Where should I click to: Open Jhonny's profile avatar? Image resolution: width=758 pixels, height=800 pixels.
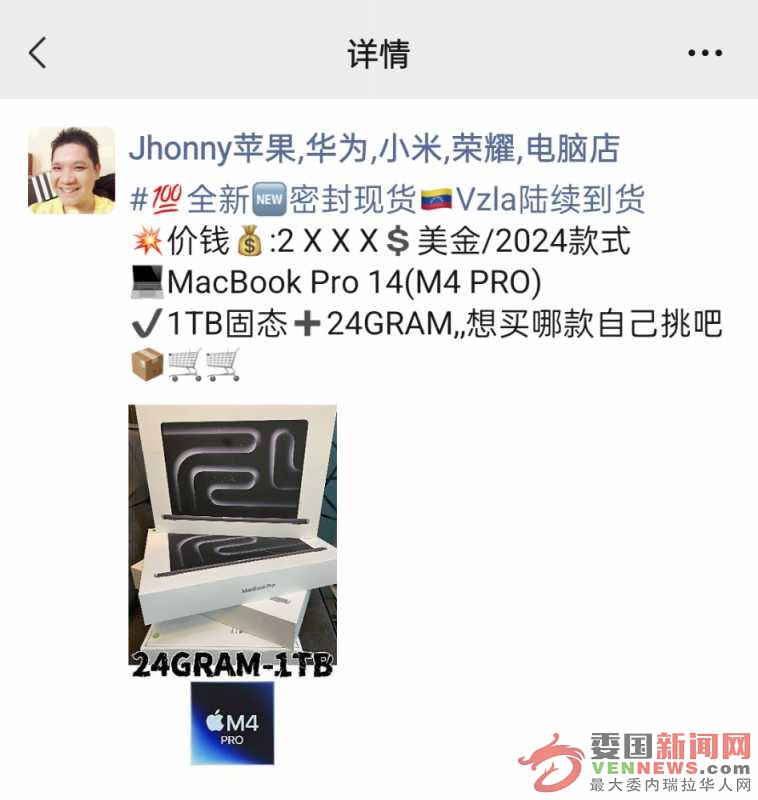[70, 170]
